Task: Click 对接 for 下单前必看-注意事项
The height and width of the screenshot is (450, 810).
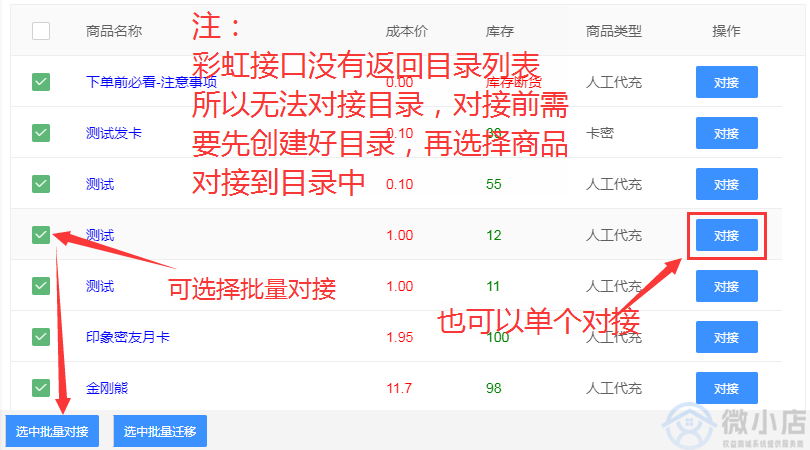Action: coord(726,82)
